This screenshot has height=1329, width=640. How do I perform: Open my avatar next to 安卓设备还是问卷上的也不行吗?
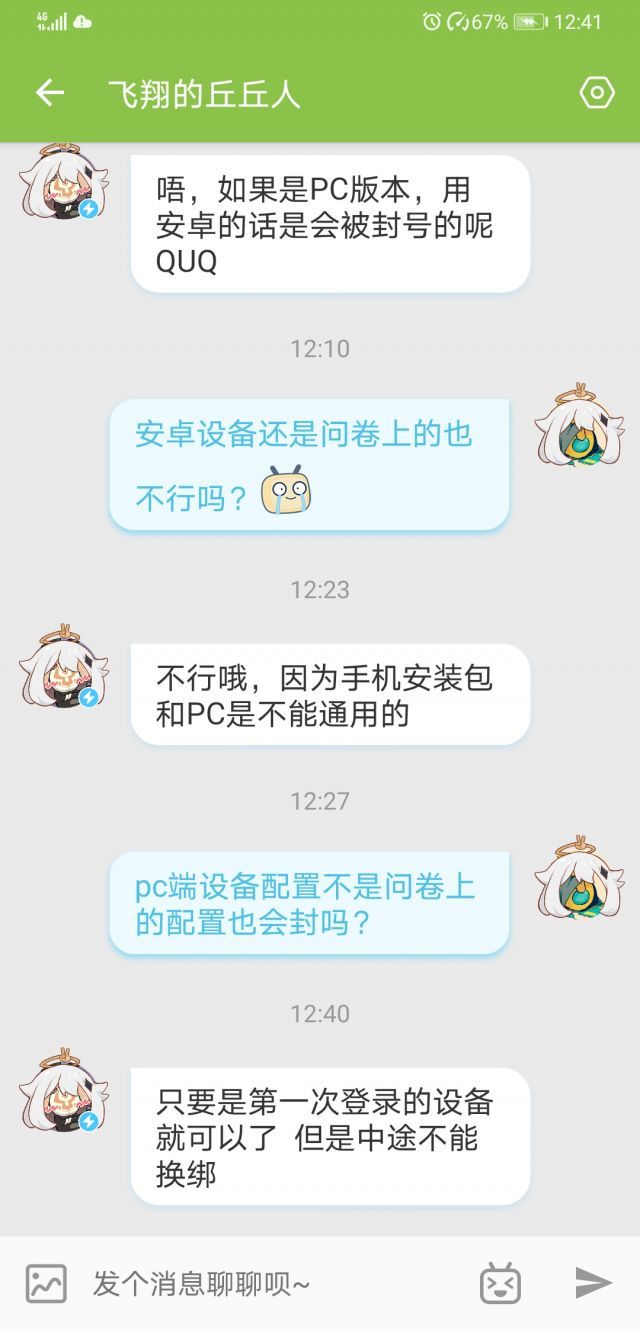[x=579, y=425]
